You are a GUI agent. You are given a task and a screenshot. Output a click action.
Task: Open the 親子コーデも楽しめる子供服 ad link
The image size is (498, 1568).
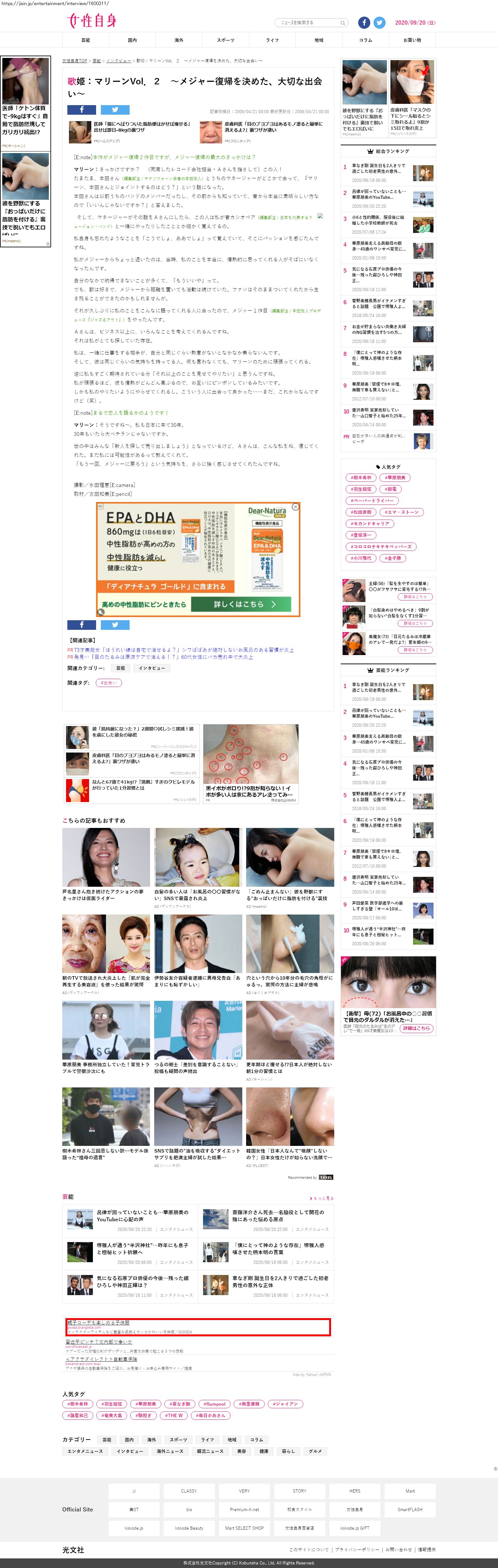point(98,1322)
